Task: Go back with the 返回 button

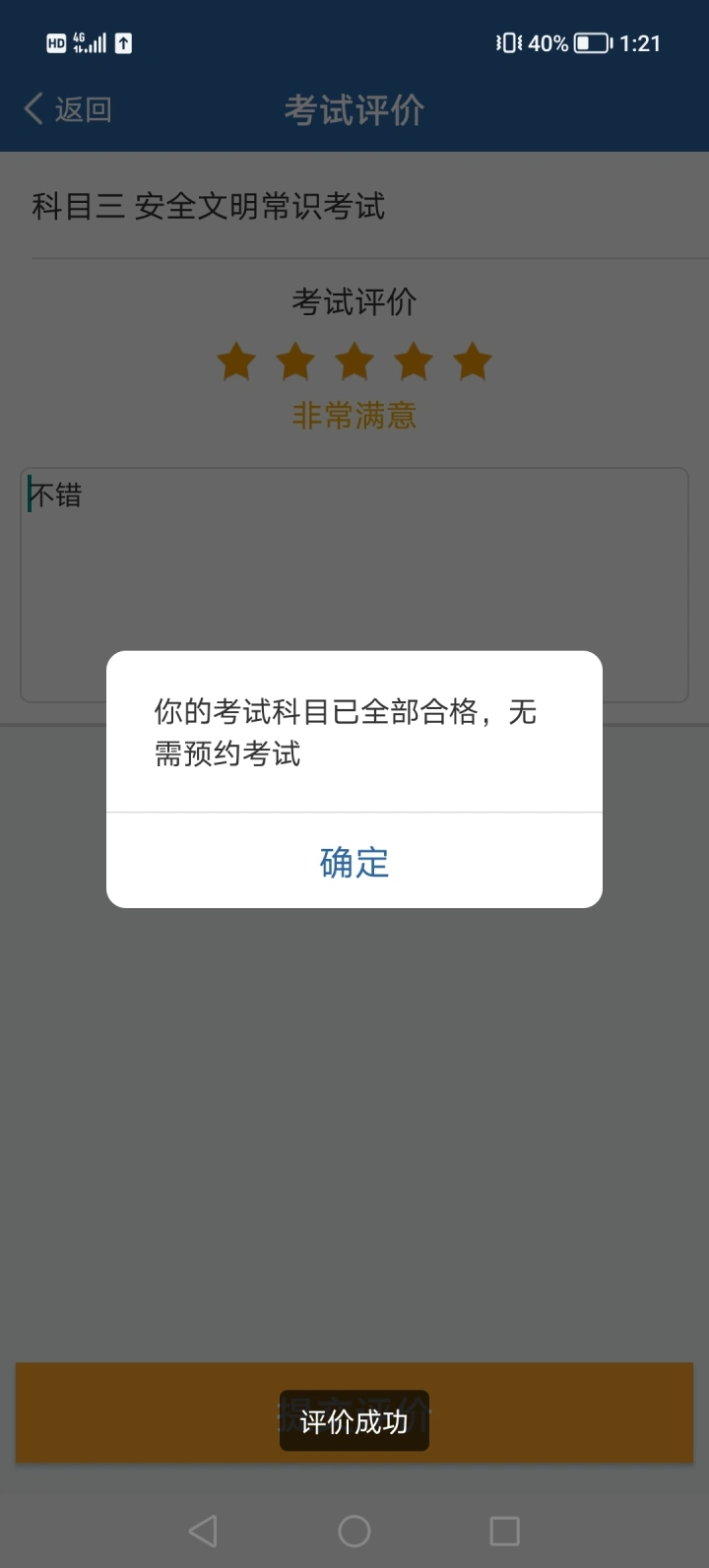Action: pos(68,109)
